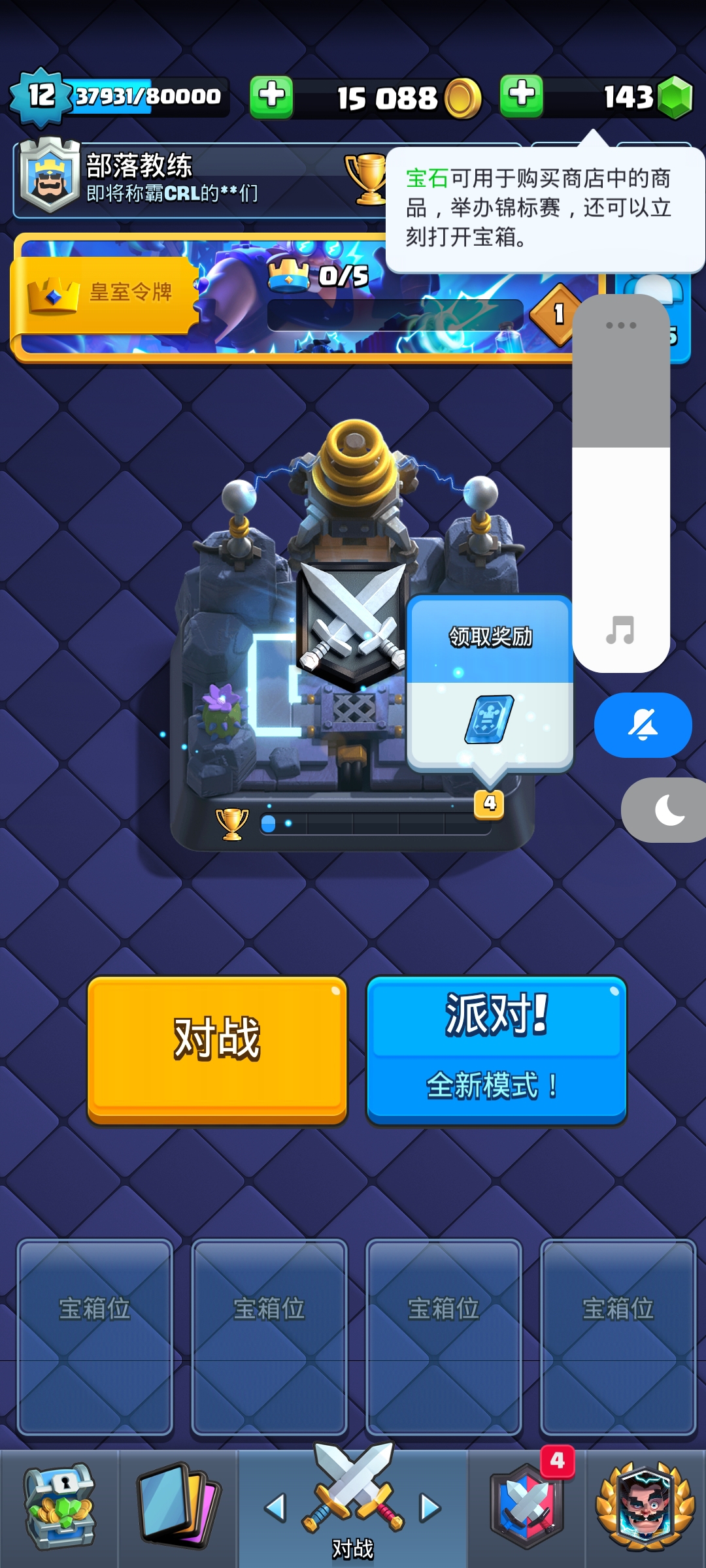
Task: Buy gems with the green plus
Action: (521, 96)
